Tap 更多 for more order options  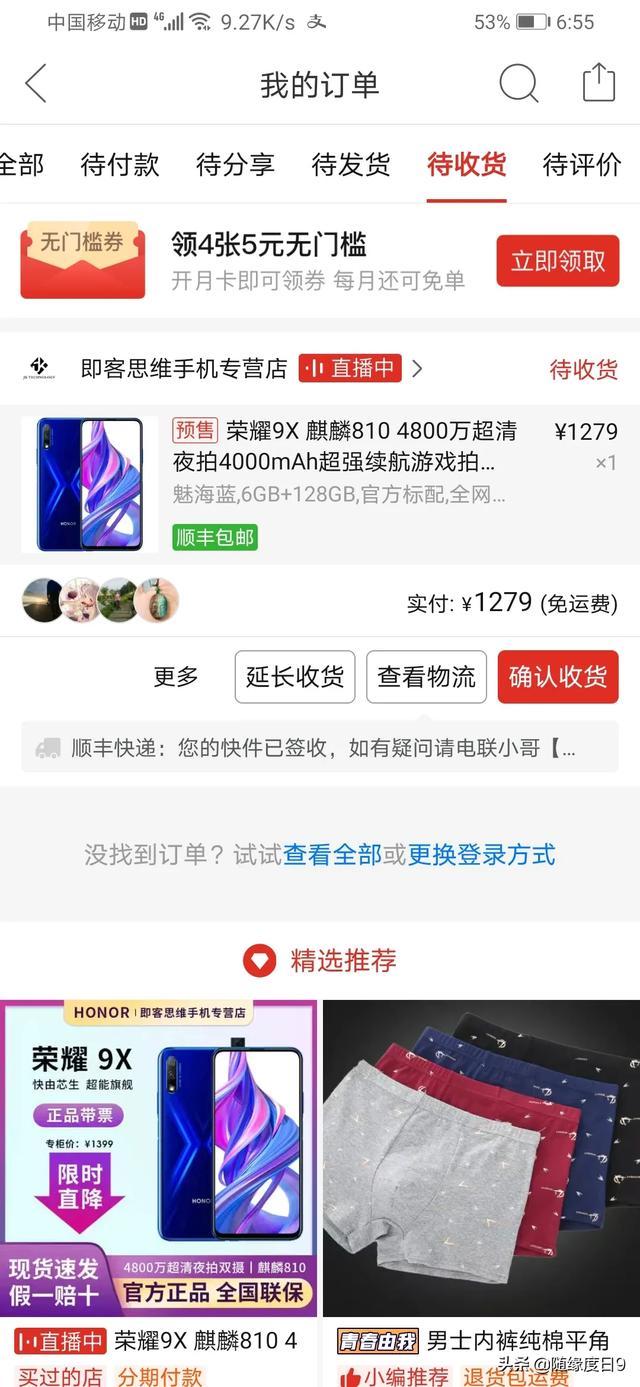(176, 677)
